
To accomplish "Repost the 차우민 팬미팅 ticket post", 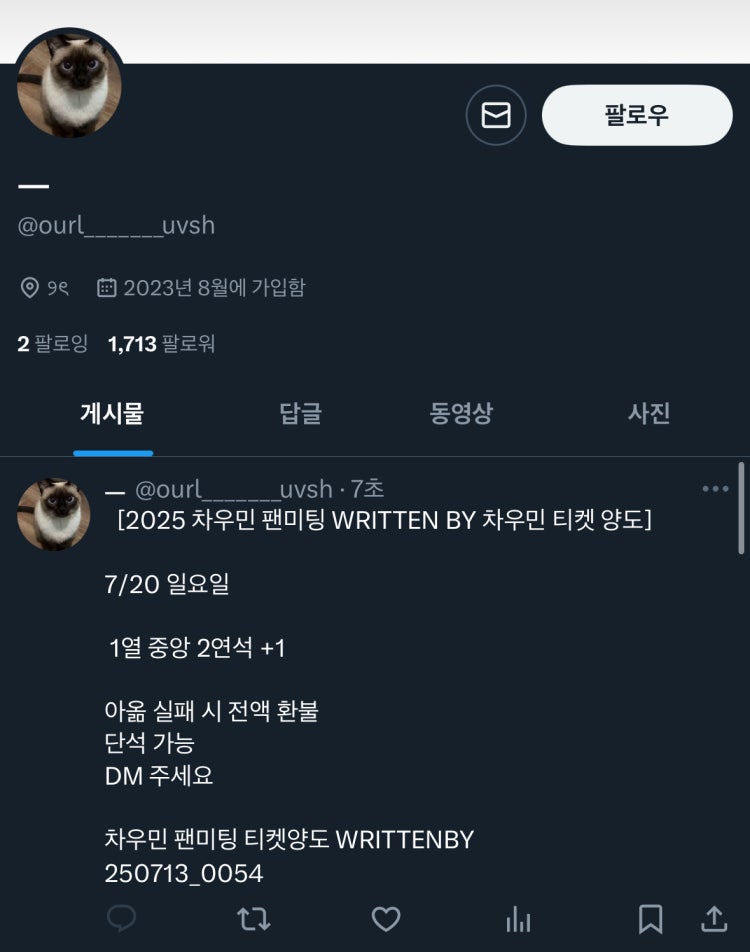I will (253, 918).
